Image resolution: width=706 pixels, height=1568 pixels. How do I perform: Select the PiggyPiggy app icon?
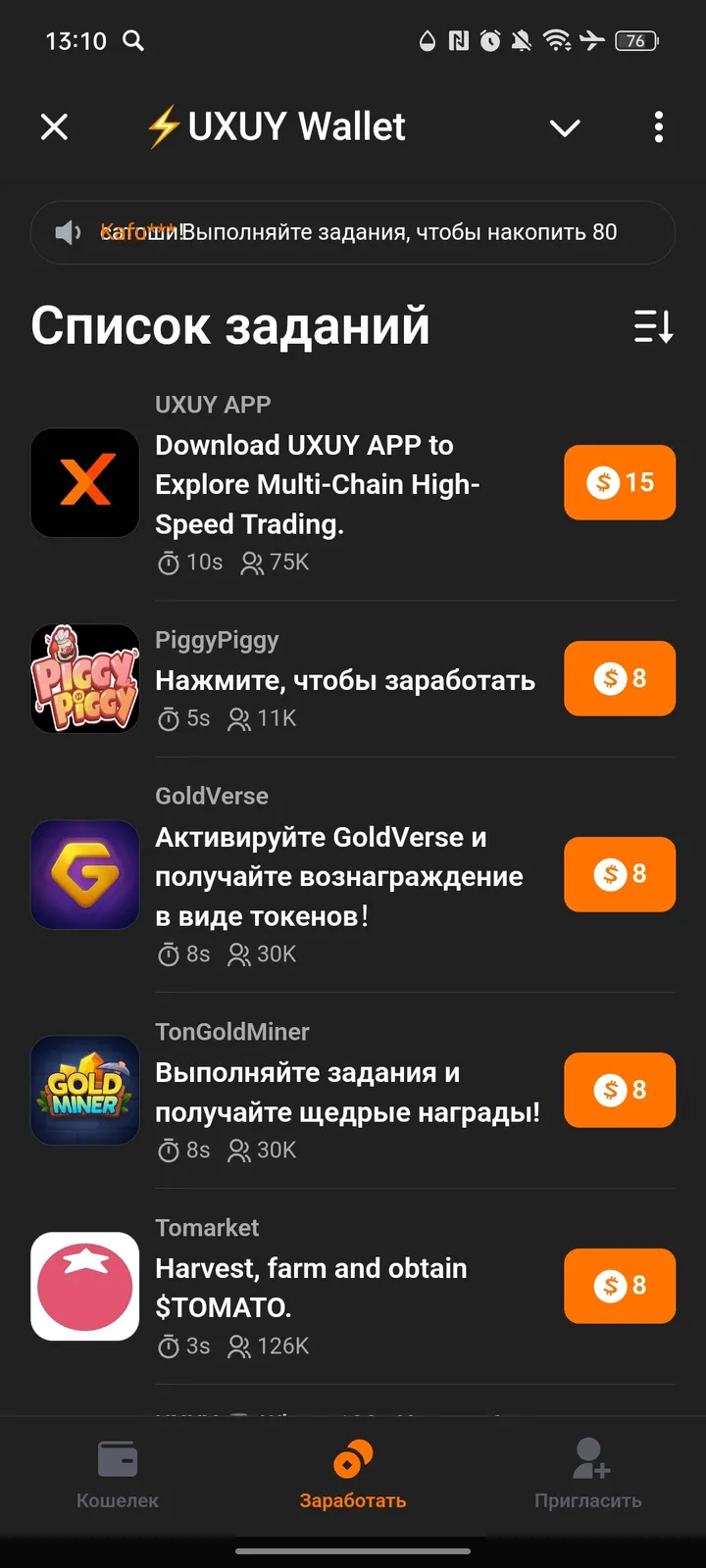tap(84, 678)
